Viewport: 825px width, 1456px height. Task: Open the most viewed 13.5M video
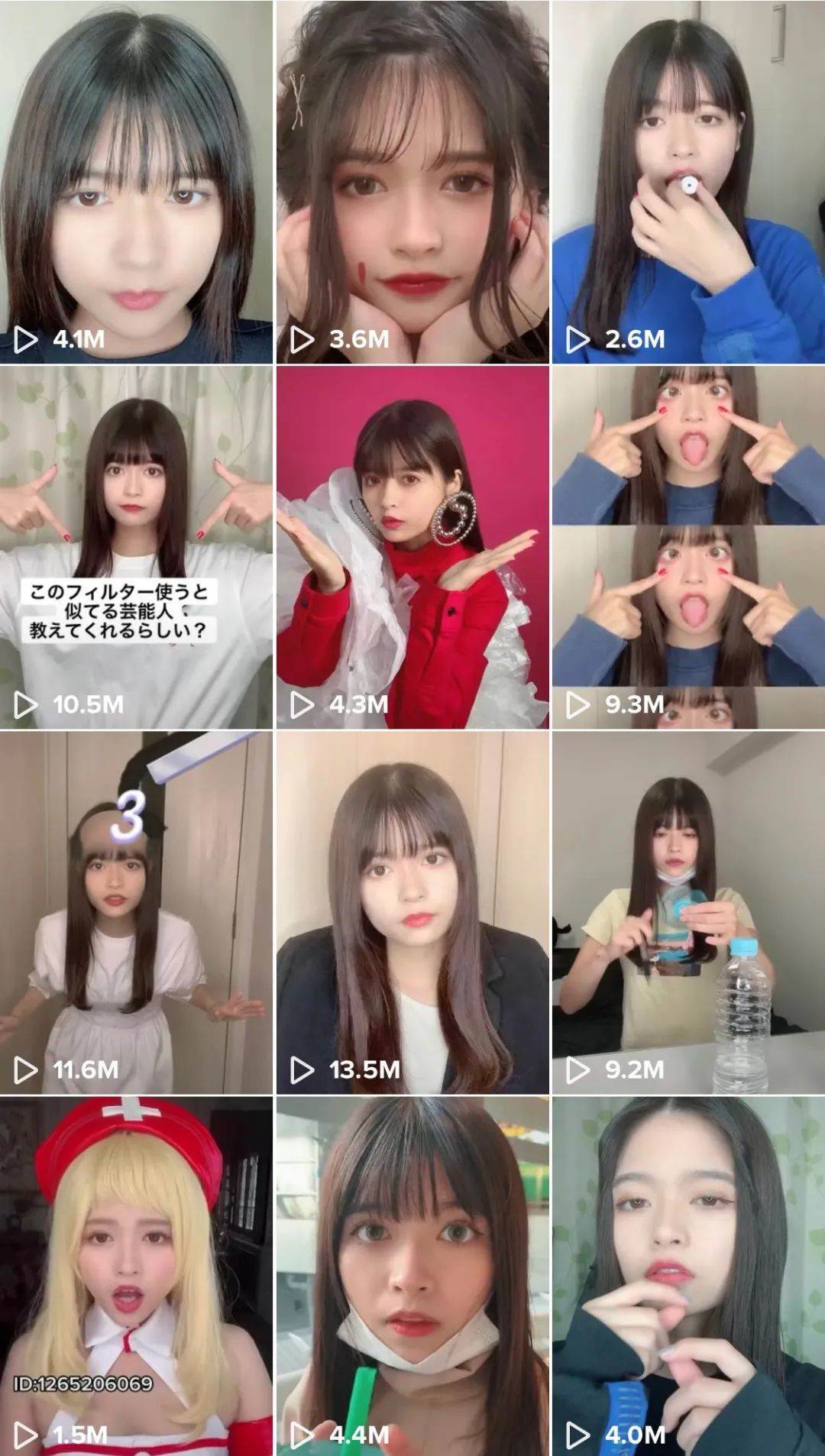tap(412, 912)
